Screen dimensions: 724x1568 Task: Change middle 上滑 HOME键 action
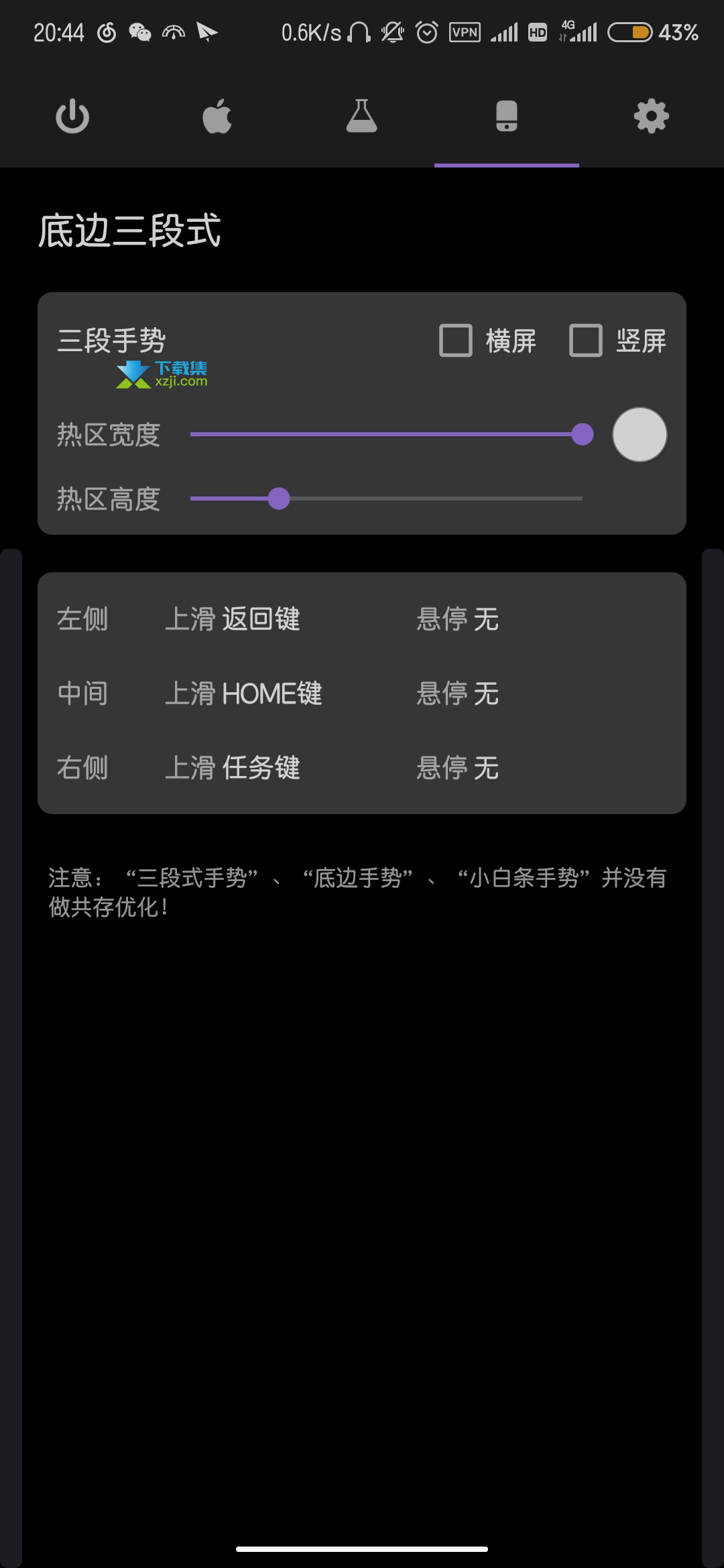pos(243,694)
